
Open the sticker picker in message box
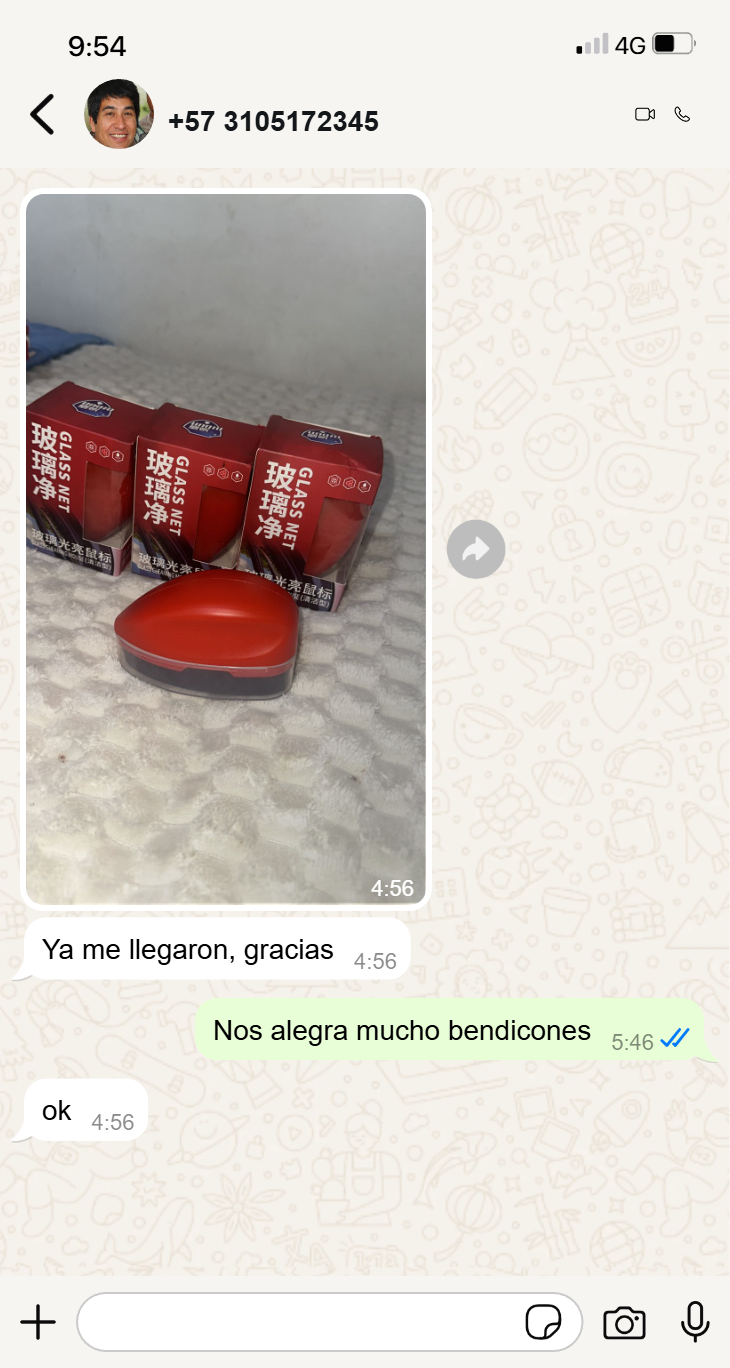pyautogui.click(x=544, y=1322)
